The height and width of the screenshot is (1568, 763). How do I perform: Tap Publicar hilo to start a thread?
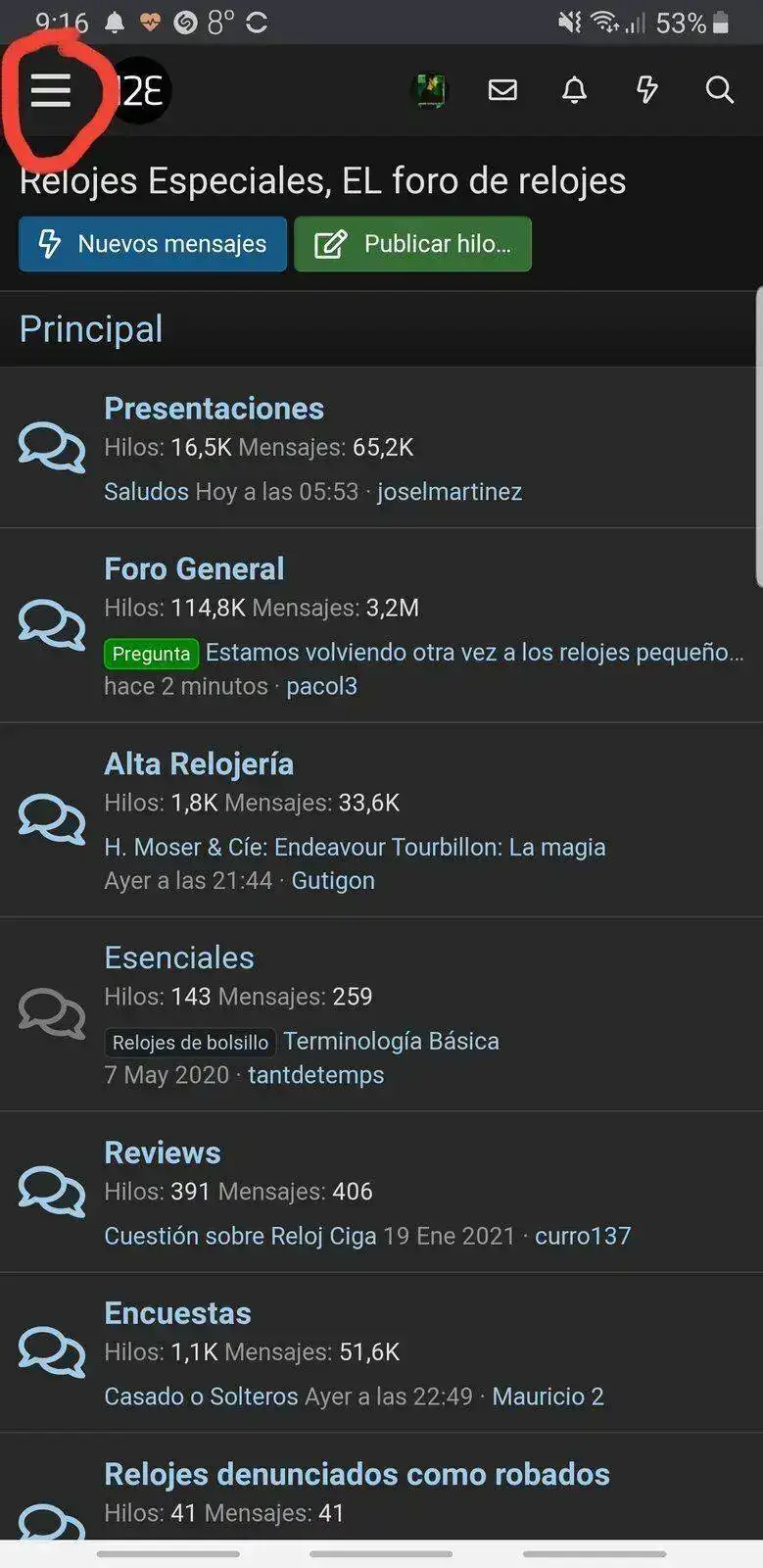(412, 244)
